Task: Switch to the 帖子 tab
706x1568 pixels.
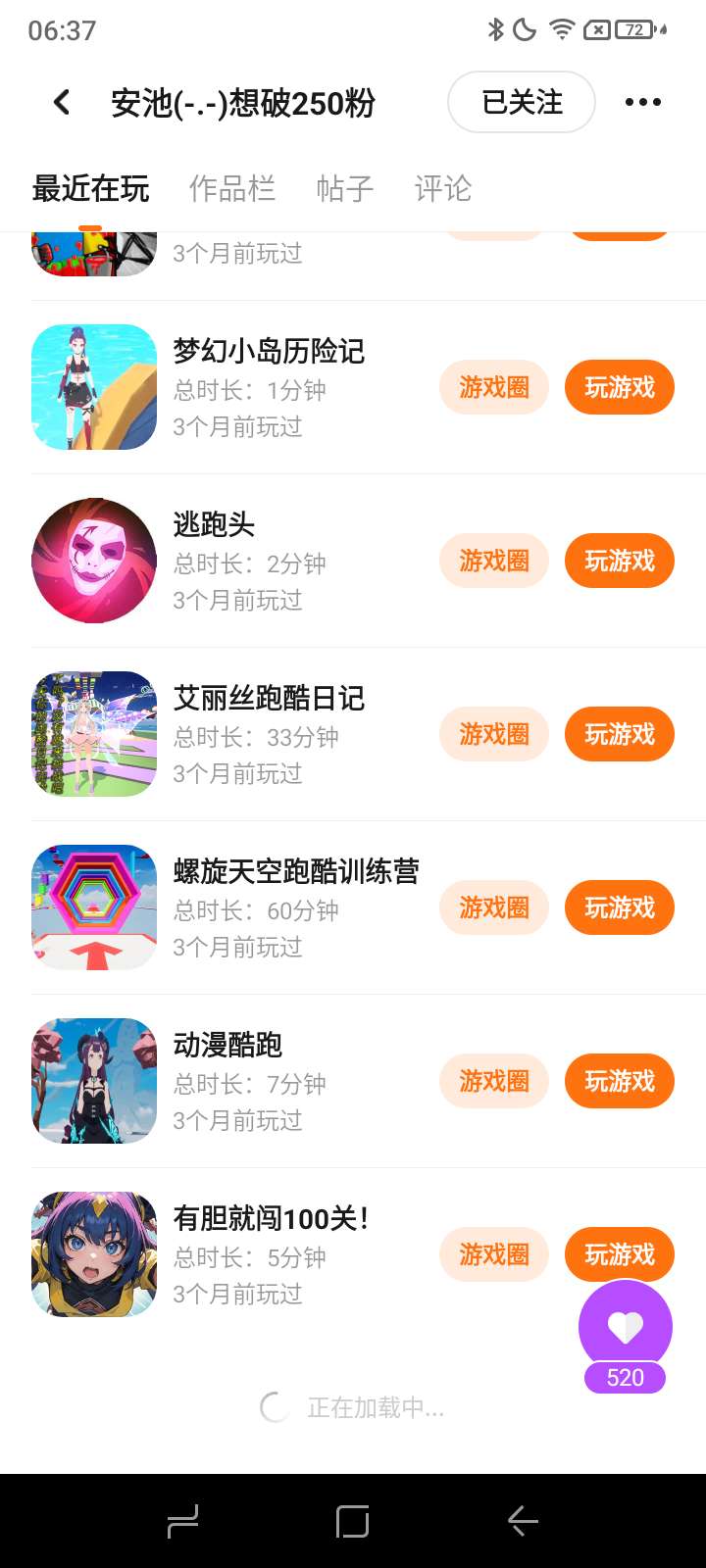Action: [344, 188]
